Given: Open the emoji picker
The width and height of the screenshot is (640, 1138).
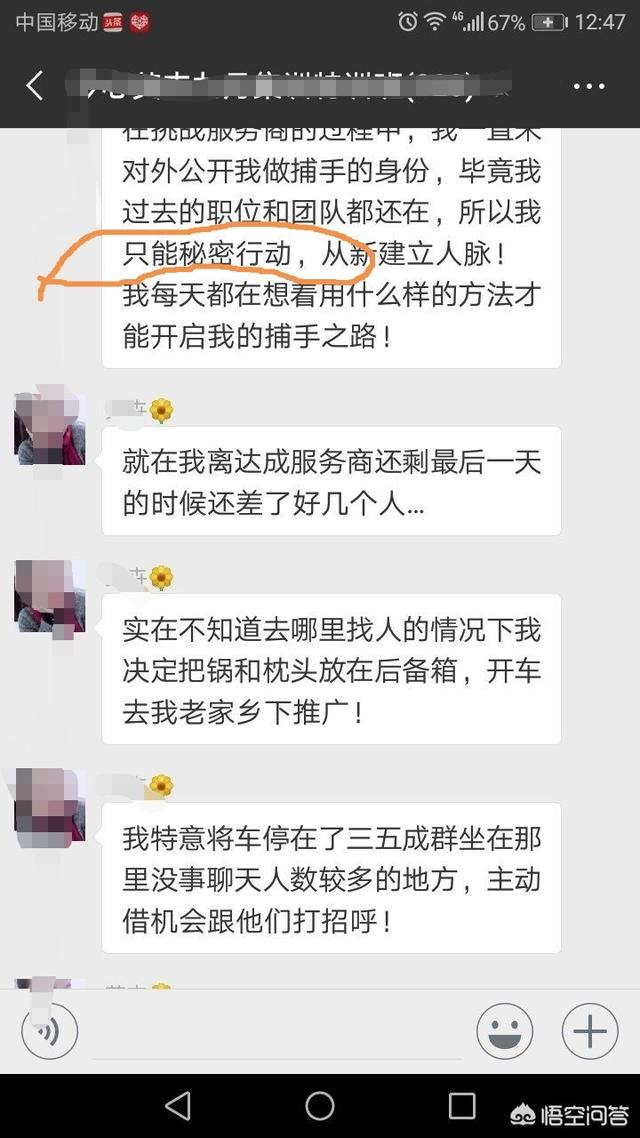Looking at the screenshot, I should coord(504,1031).
